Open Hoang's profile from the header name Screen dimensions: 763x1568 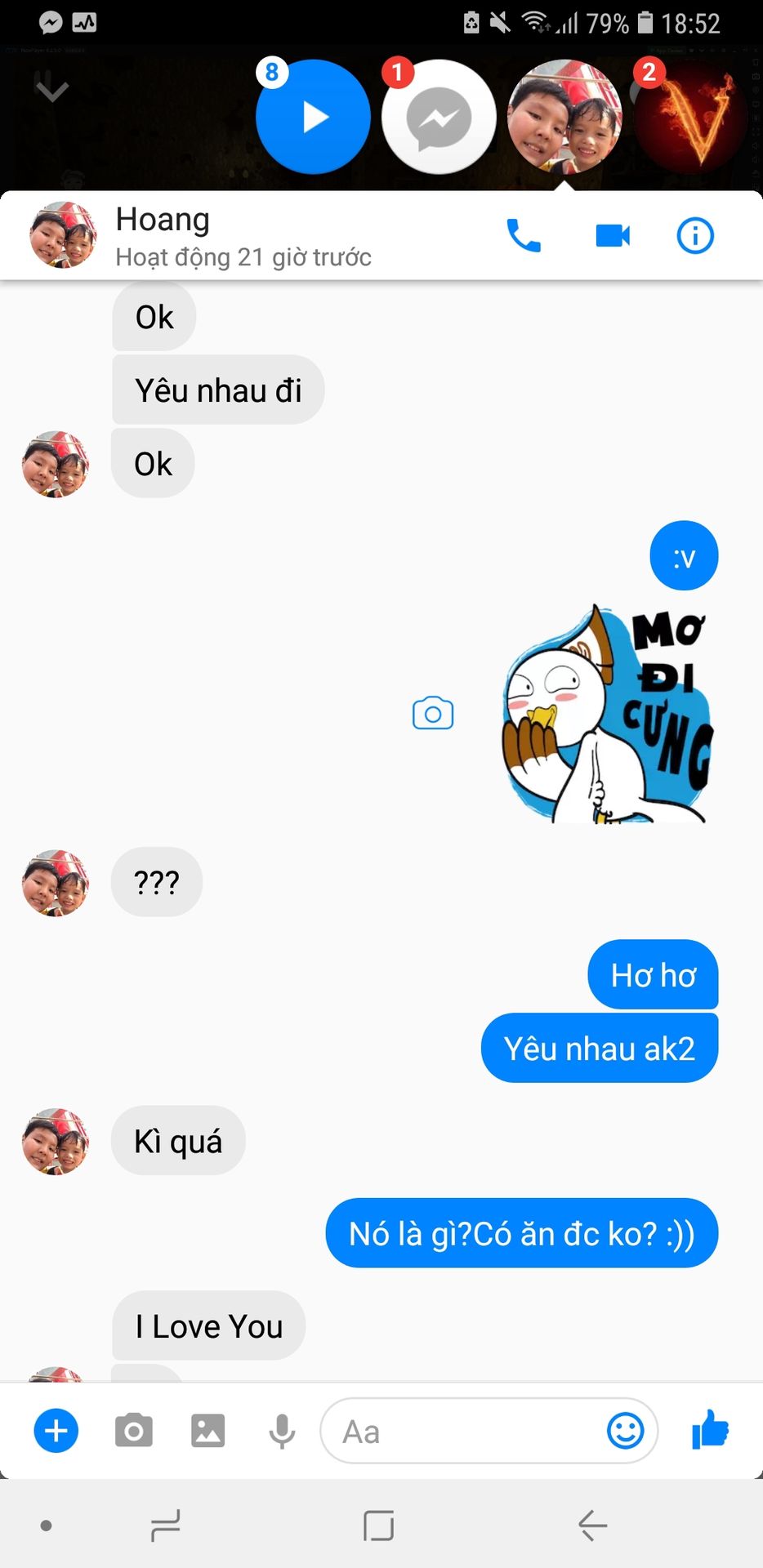point(163,220)
